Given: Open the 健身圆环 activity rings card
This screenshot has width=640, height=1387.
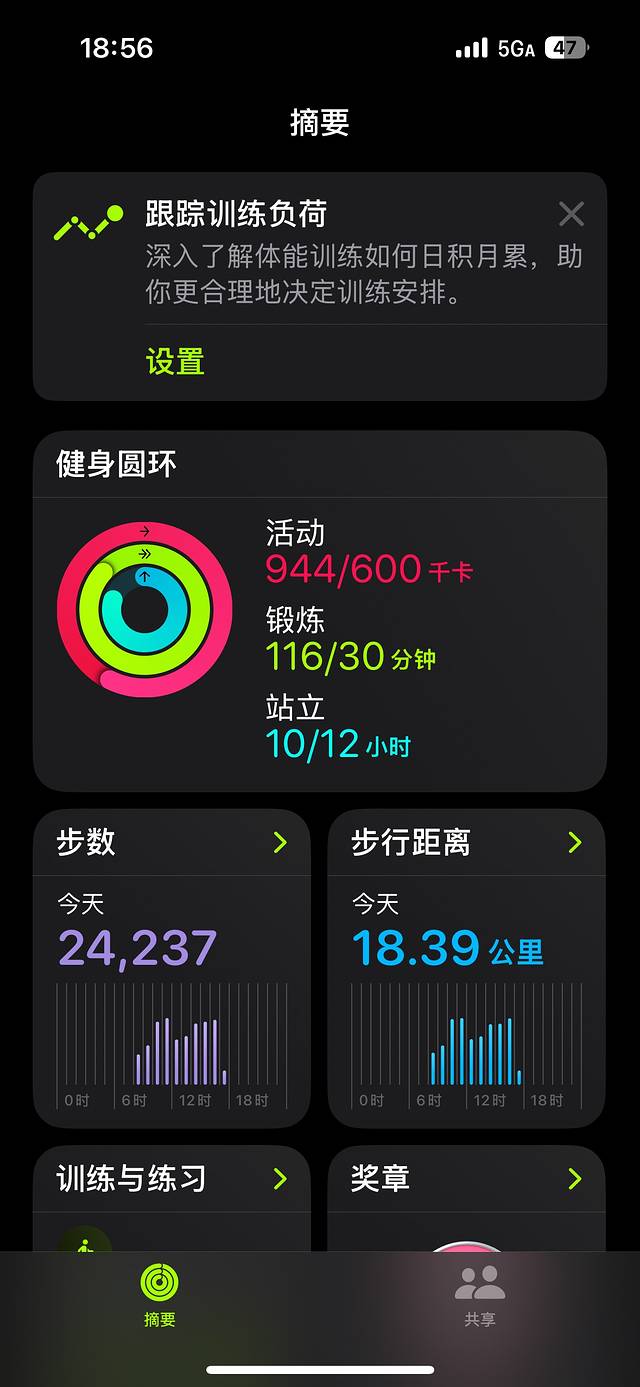Looking at the screenshot, I should coord(319,610).
